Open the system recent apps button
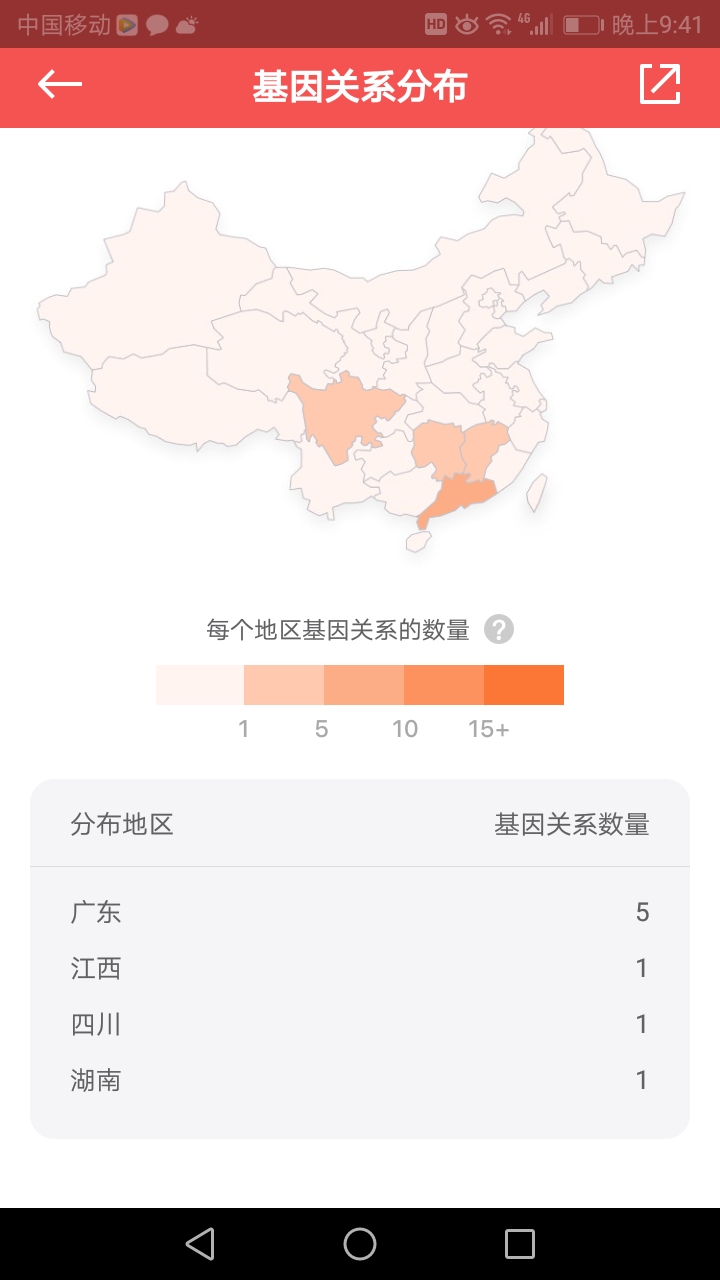720x1280 pixels. tap(520, 1244)
